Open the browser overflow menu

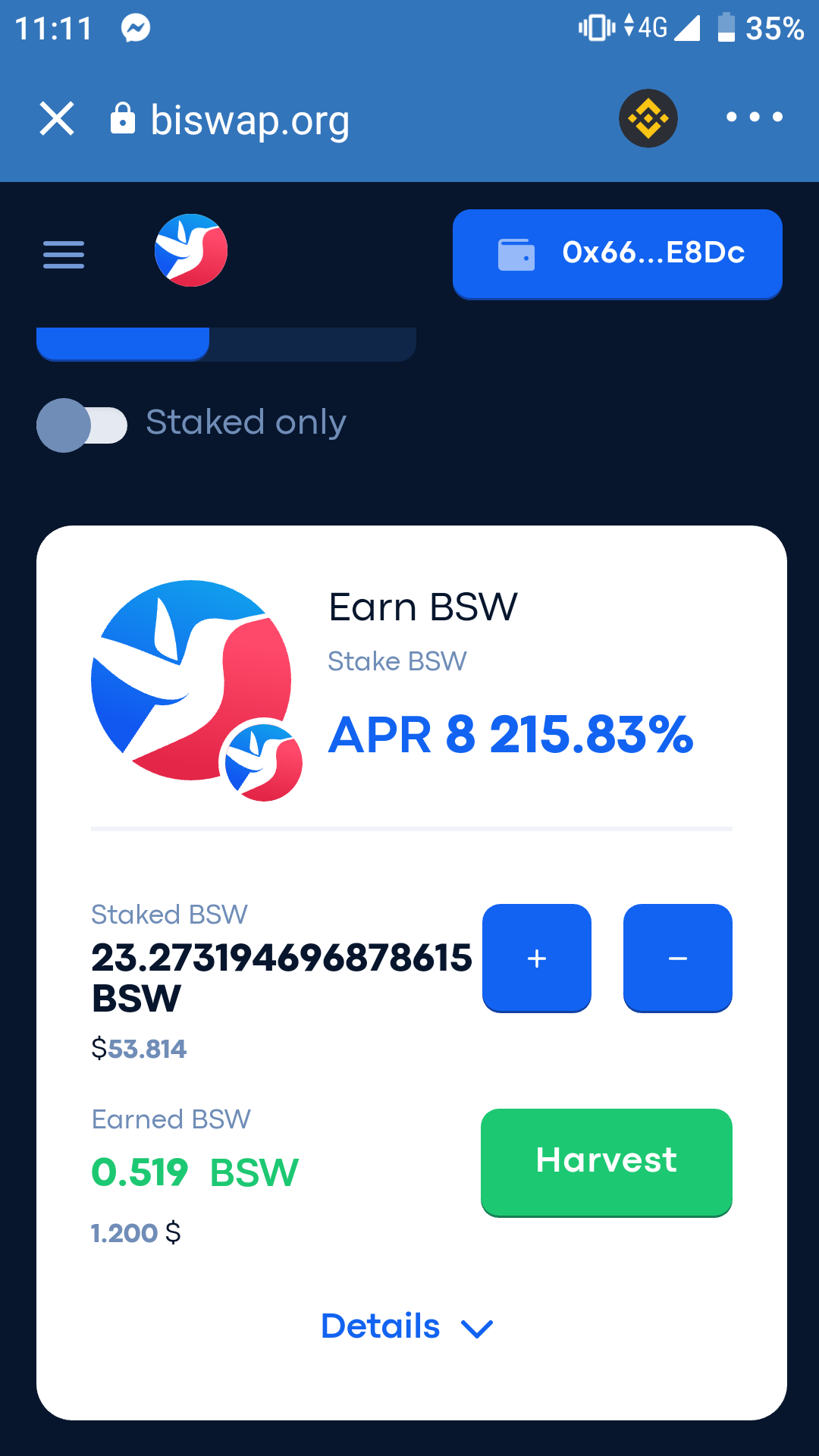(754, 117)
